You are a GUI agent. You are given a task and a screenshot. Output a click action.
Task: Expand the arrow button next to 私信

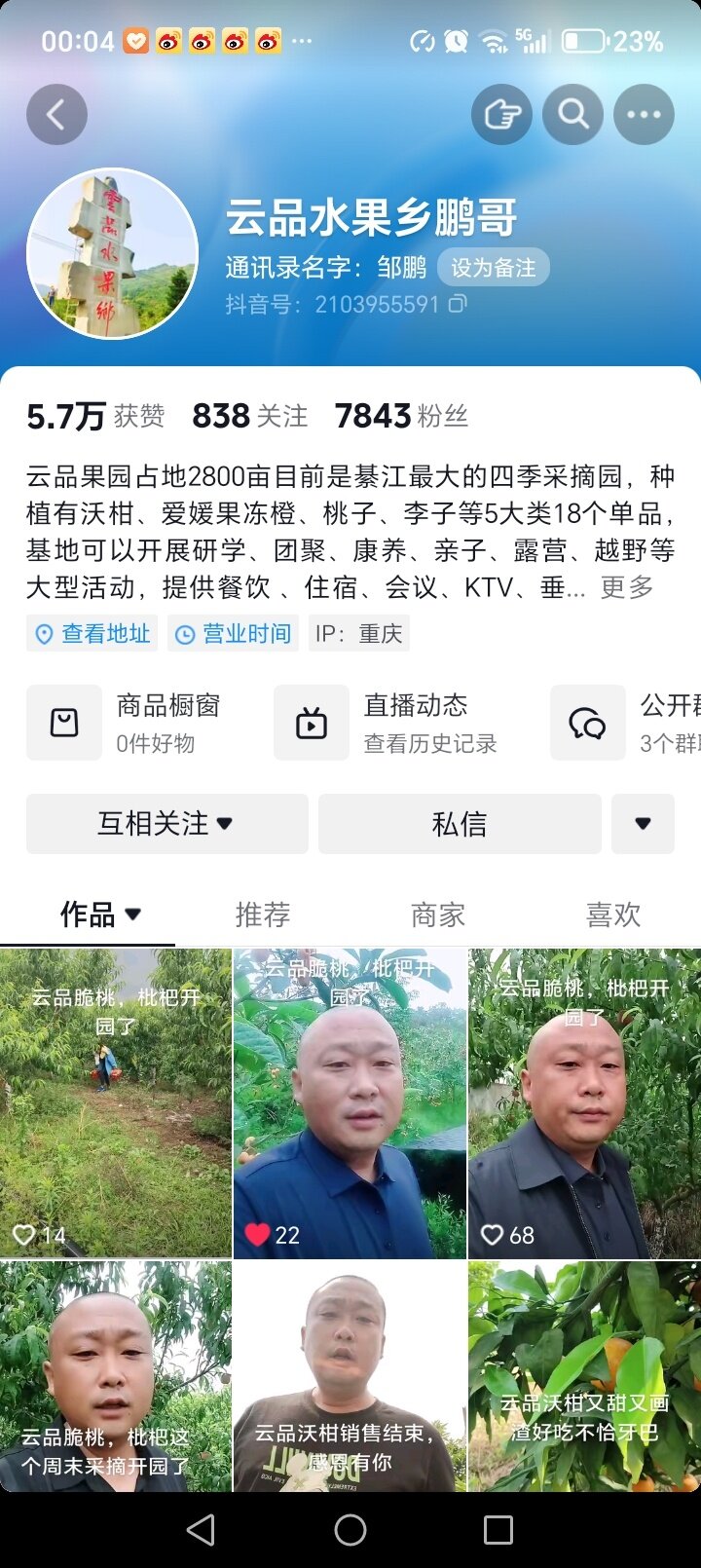[643, 824]
